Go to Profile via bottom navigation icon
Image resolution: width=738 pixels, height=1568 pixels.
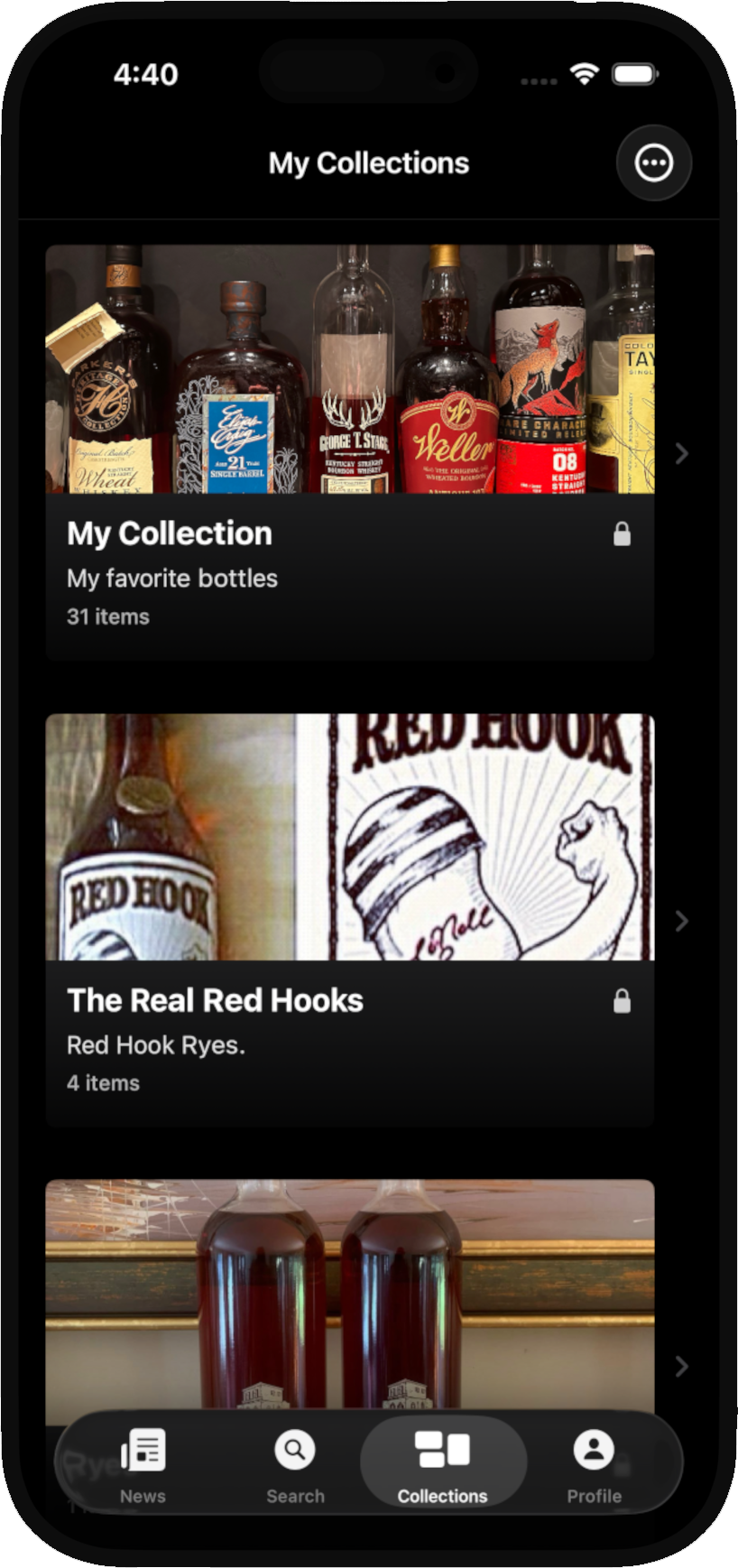click(x=593, y=1462)
